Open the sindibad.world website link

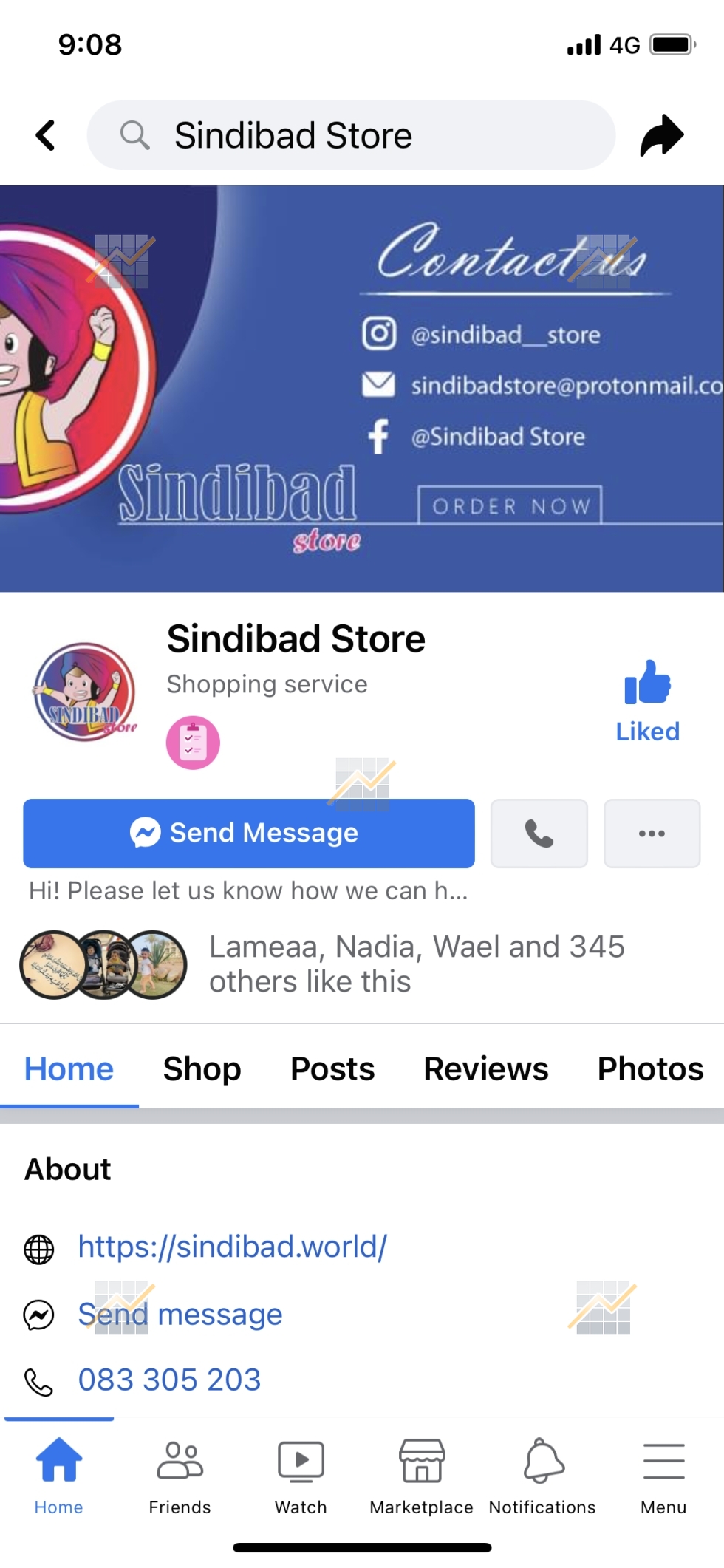(x=233, y=1247)
